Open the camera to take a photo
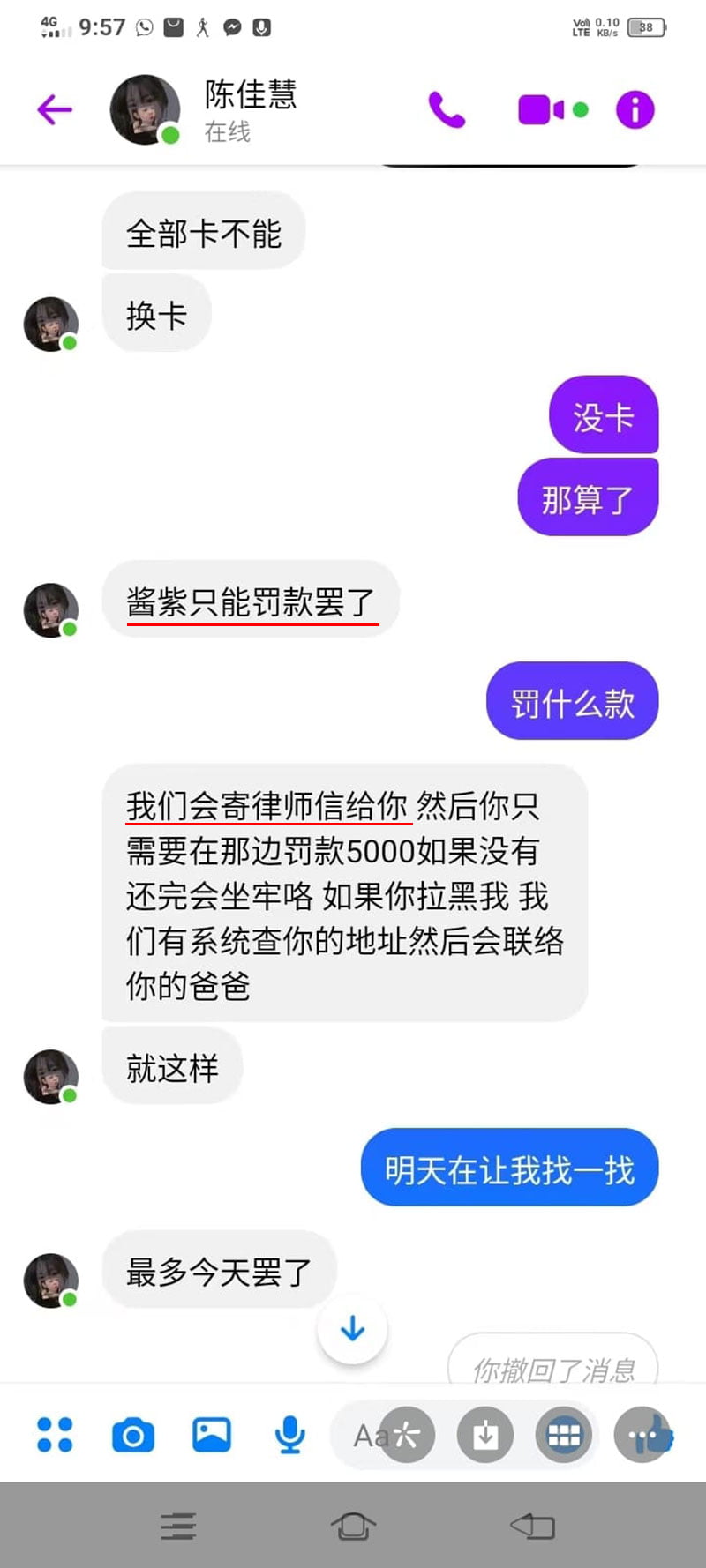This screenshot has height=1568, width=706. 133,1435
